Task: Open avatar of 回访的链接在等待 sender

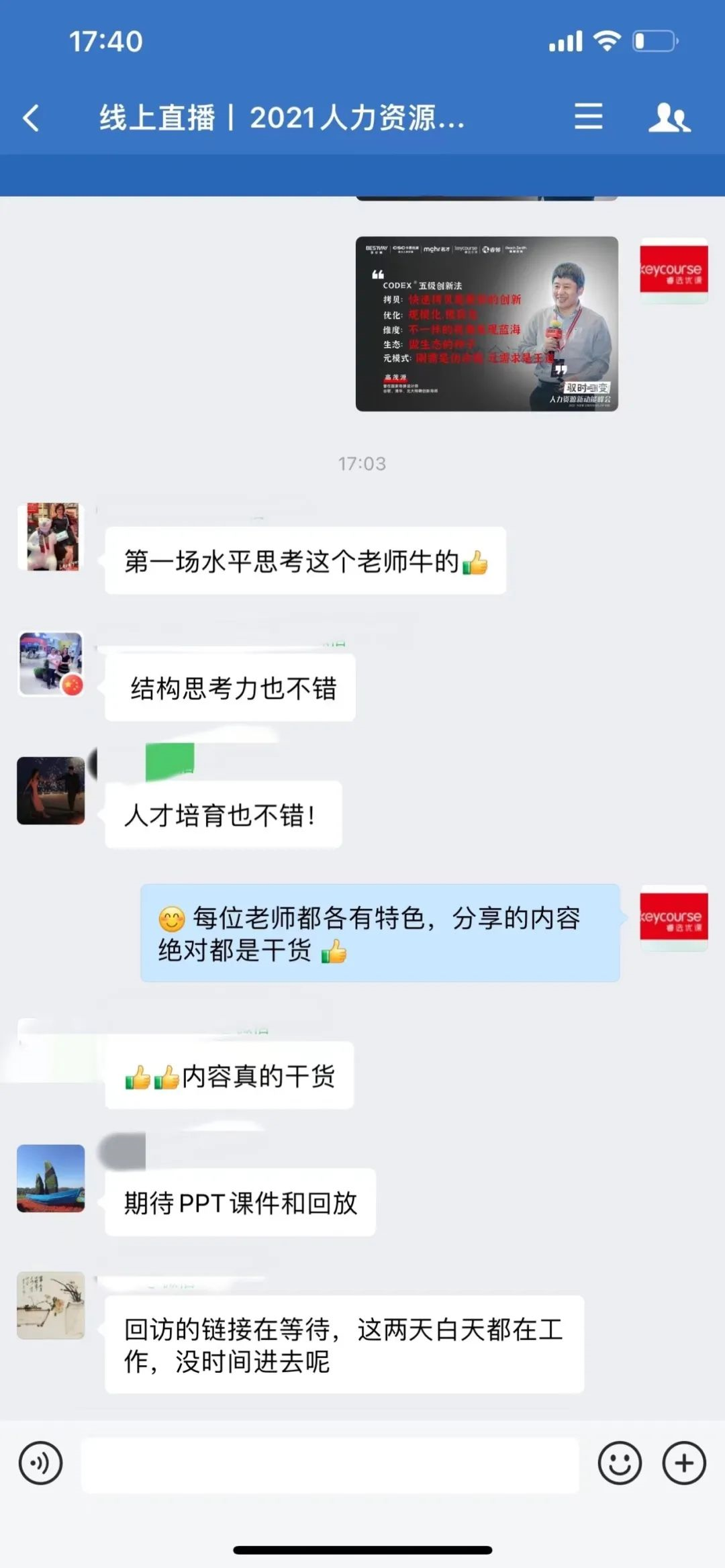Action: coord(51,1304)
